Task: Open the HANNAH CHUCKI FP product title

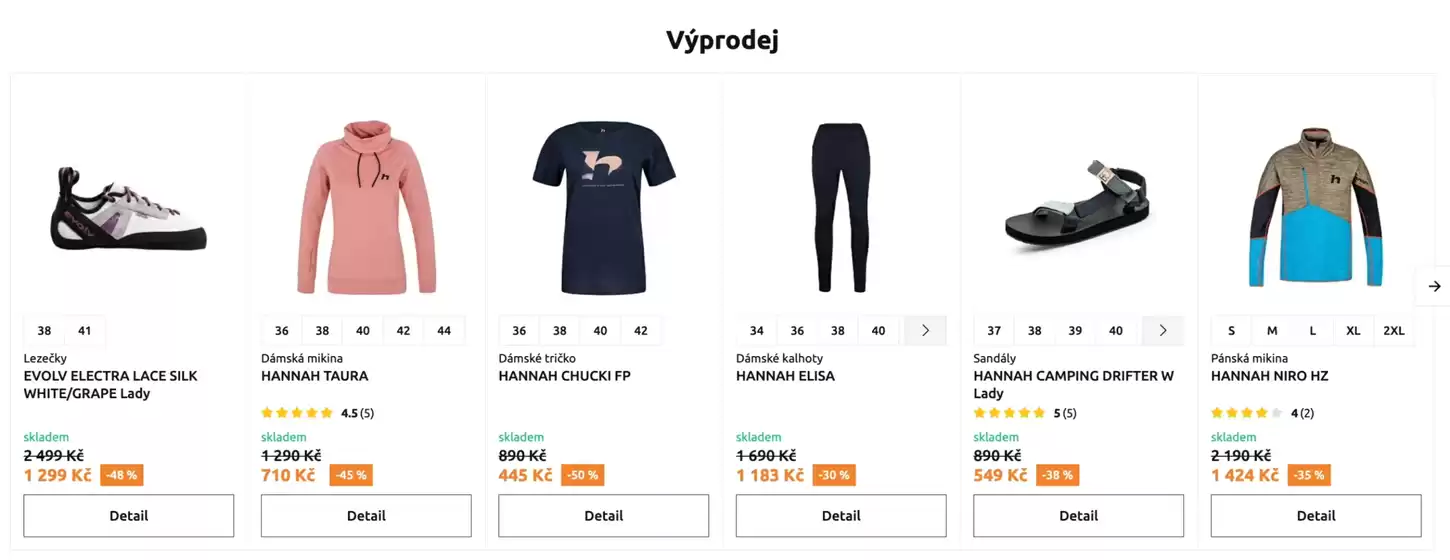Action: tap(564, 376)
